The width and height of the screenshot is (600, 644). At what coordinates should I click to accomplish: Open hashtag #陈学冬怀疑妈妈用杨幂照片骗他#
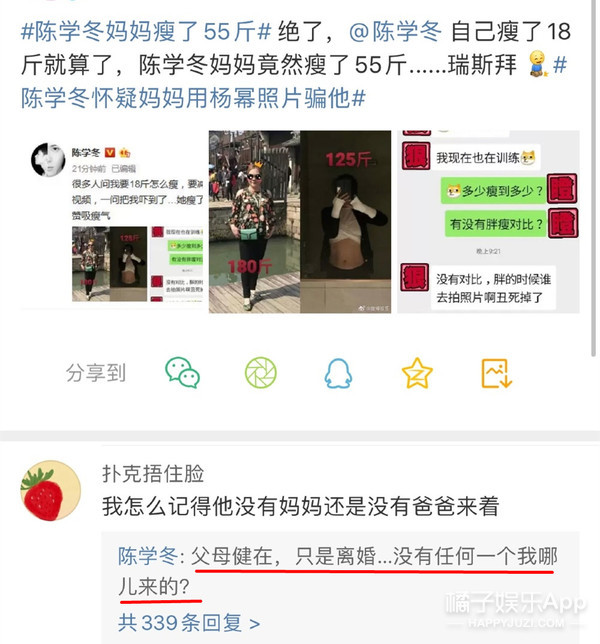tap(190, 97)
